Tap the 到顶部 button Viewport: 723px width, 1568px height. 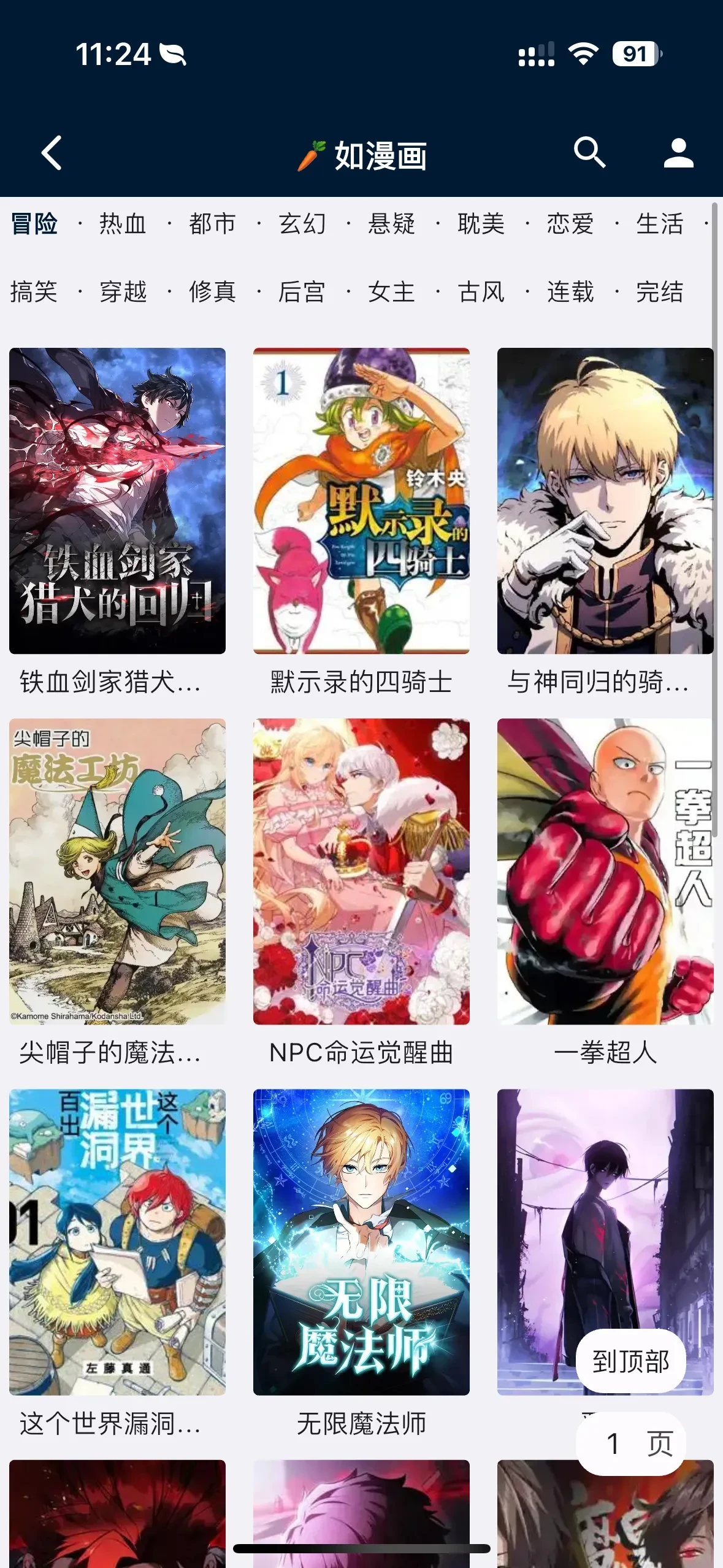point(630,1361)
